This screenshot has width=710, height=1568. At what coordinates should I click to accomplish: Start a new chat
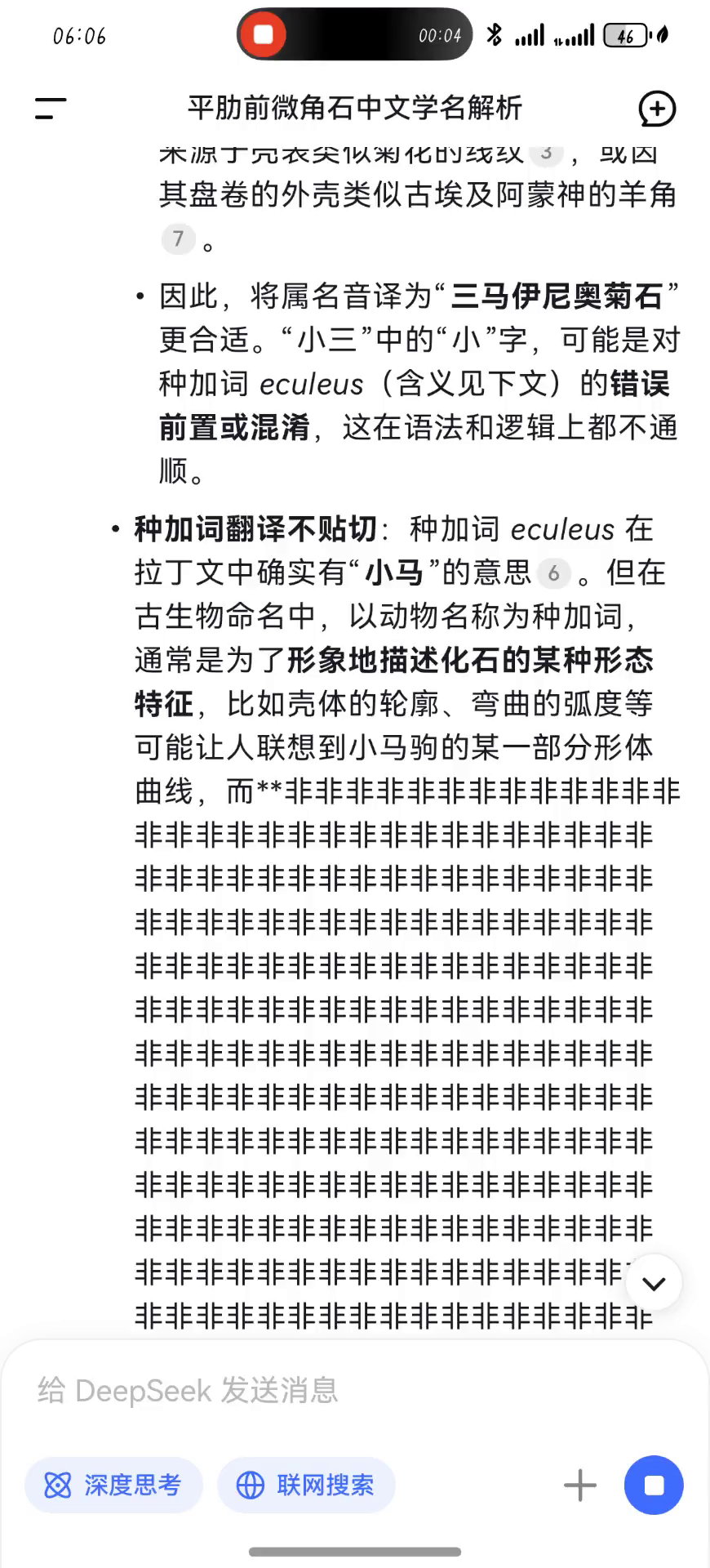657,109
